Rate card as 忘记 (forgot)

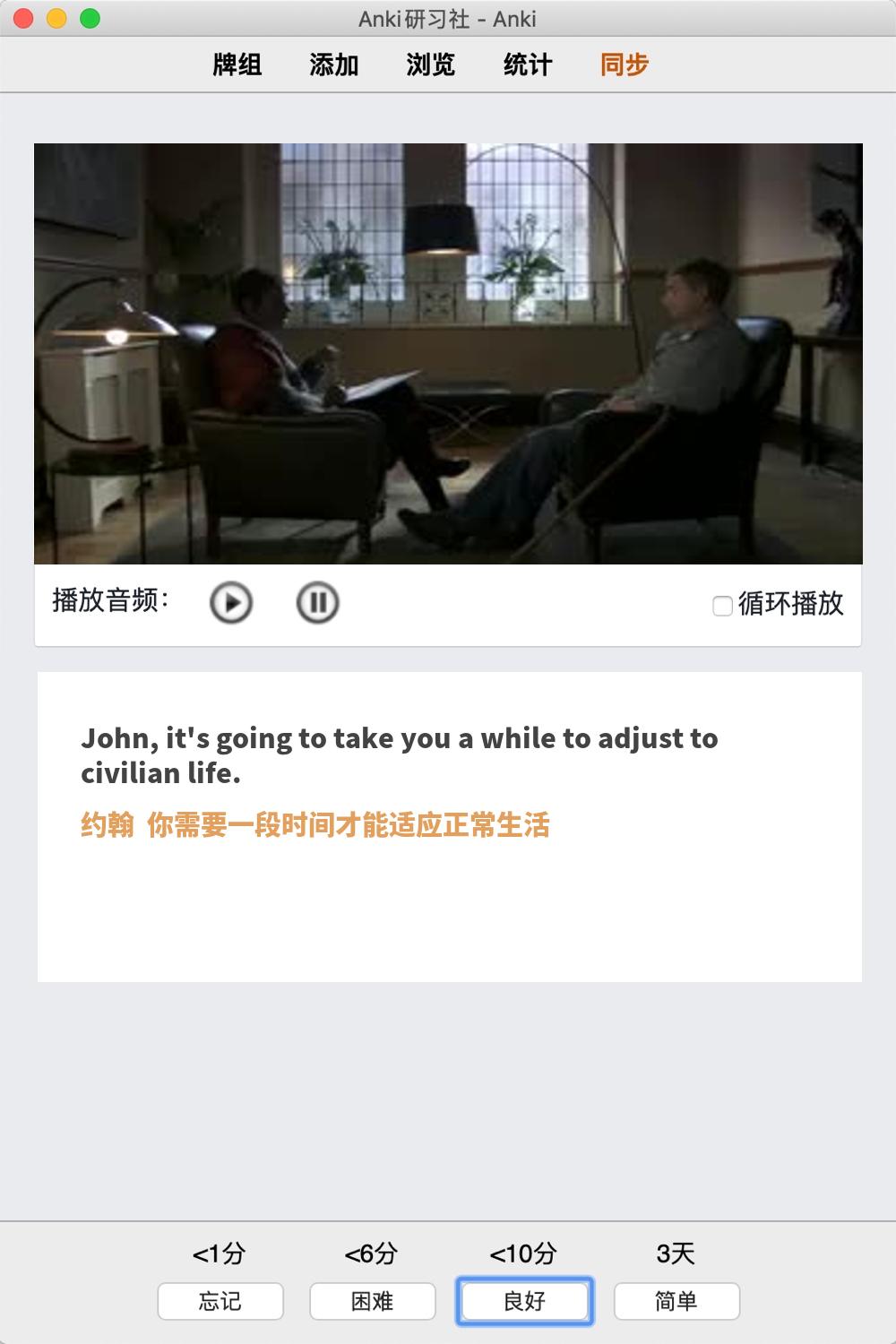point(220,1301)
